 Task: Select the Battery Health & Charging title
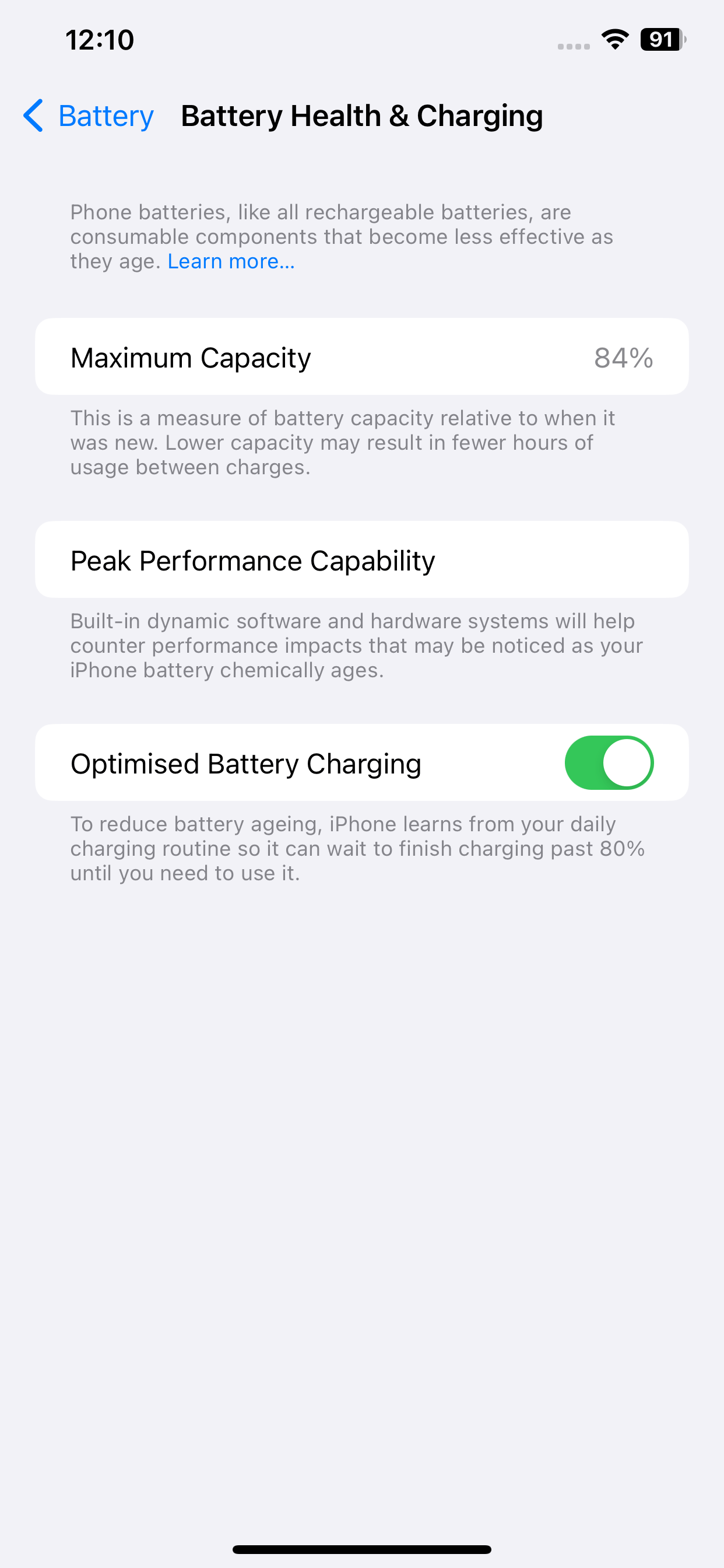point(362,116)
